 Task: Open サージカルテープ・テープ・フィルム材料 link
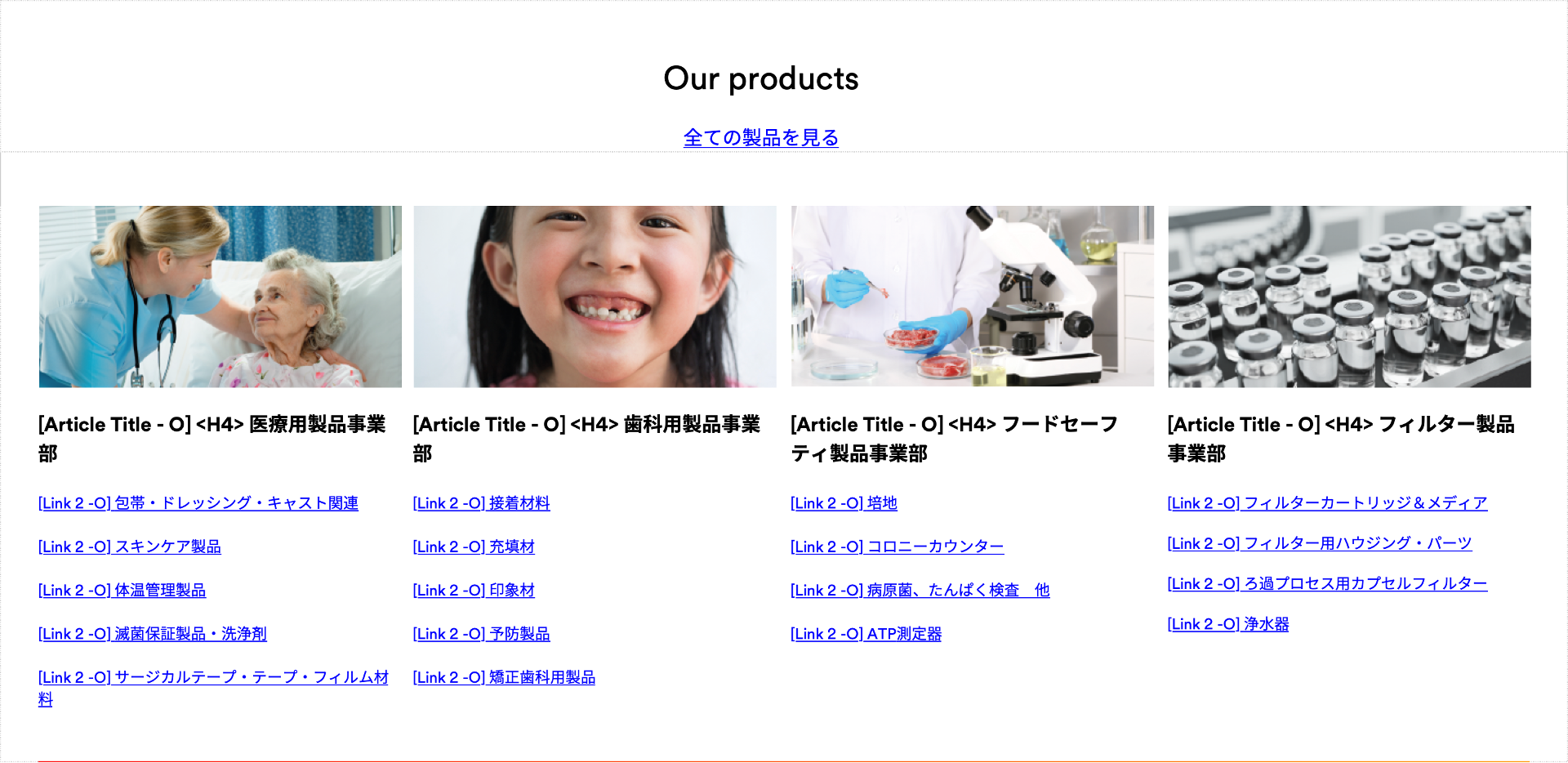212,677
